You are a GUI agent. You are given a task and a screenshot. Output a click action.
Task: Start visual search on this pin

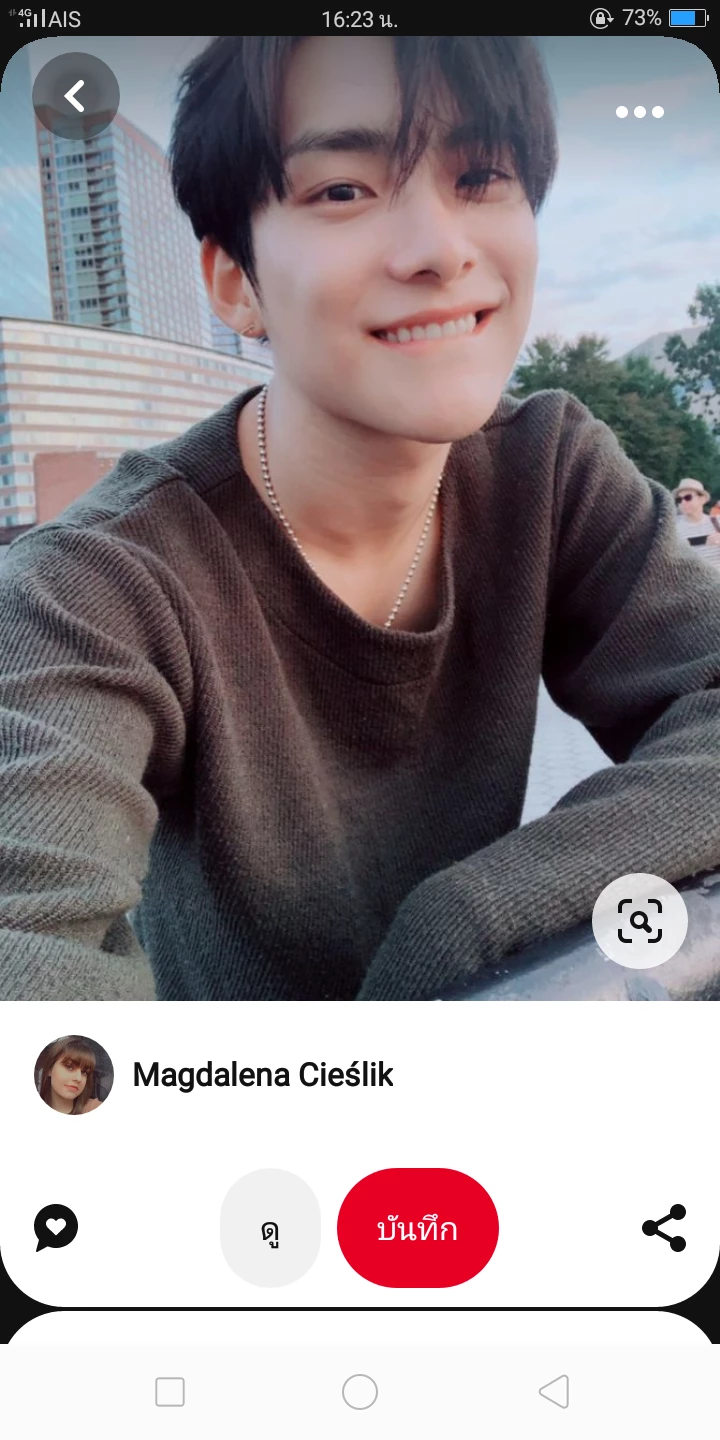(x=640, y=921)
